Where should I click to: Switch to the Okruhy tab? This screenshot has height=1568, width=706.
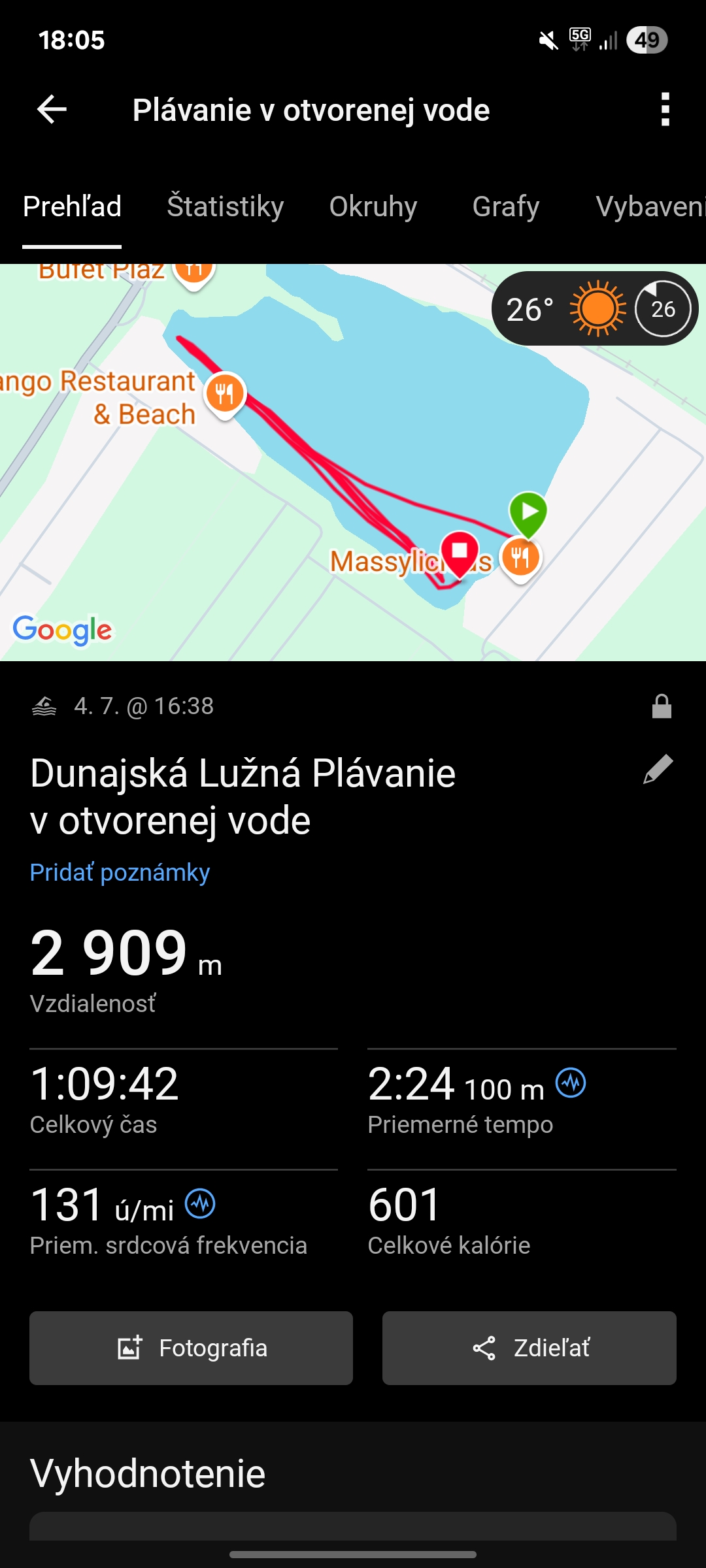pyautogui.click(x=373, y=206)
